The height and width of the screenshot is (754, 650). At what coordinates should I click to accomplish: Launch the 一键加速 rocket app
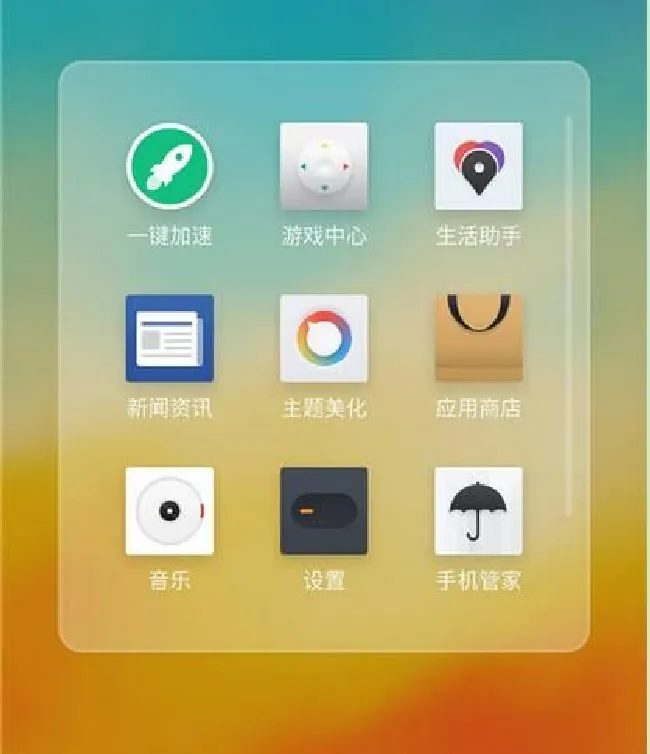coord(169,166)
